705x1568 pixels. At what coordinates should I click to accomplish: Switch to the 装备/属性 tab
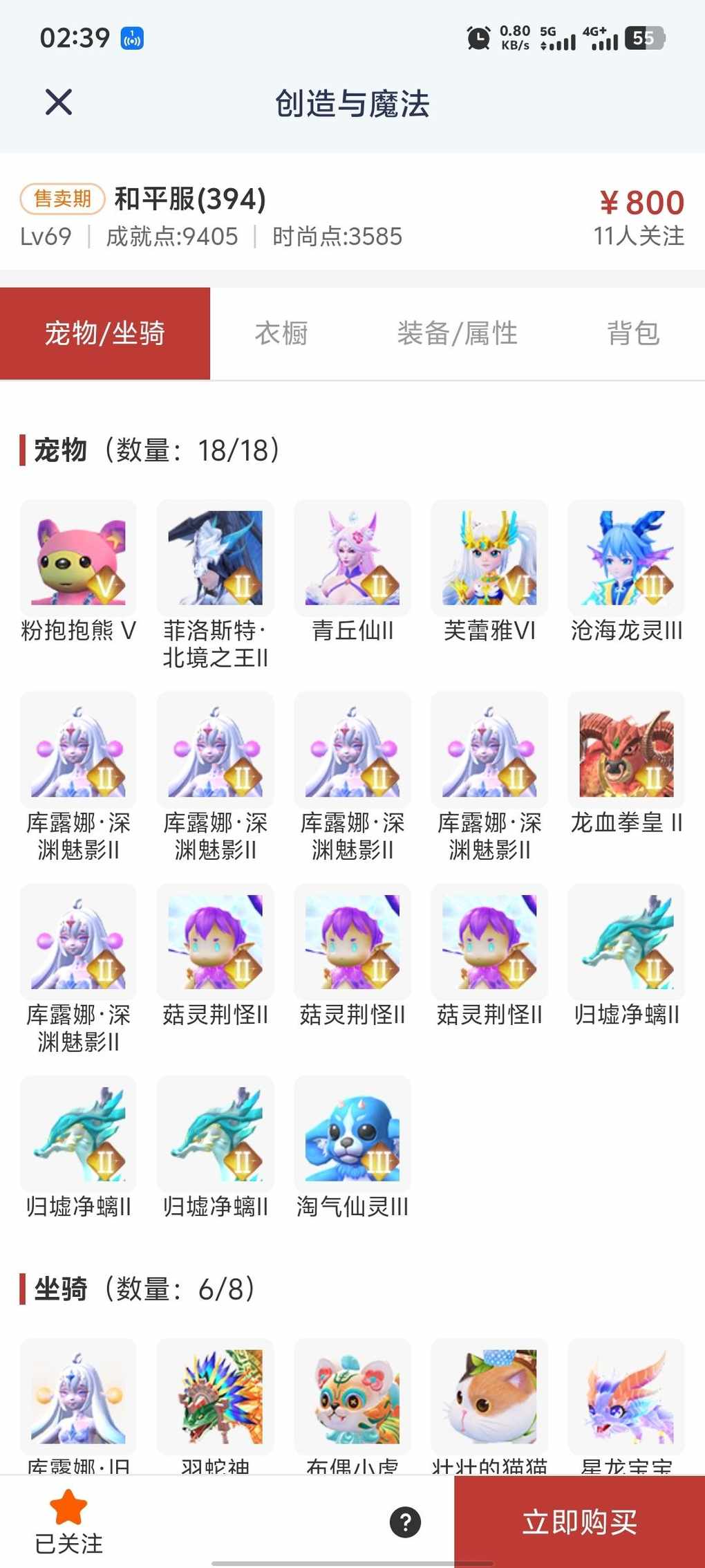pos(457,333)
